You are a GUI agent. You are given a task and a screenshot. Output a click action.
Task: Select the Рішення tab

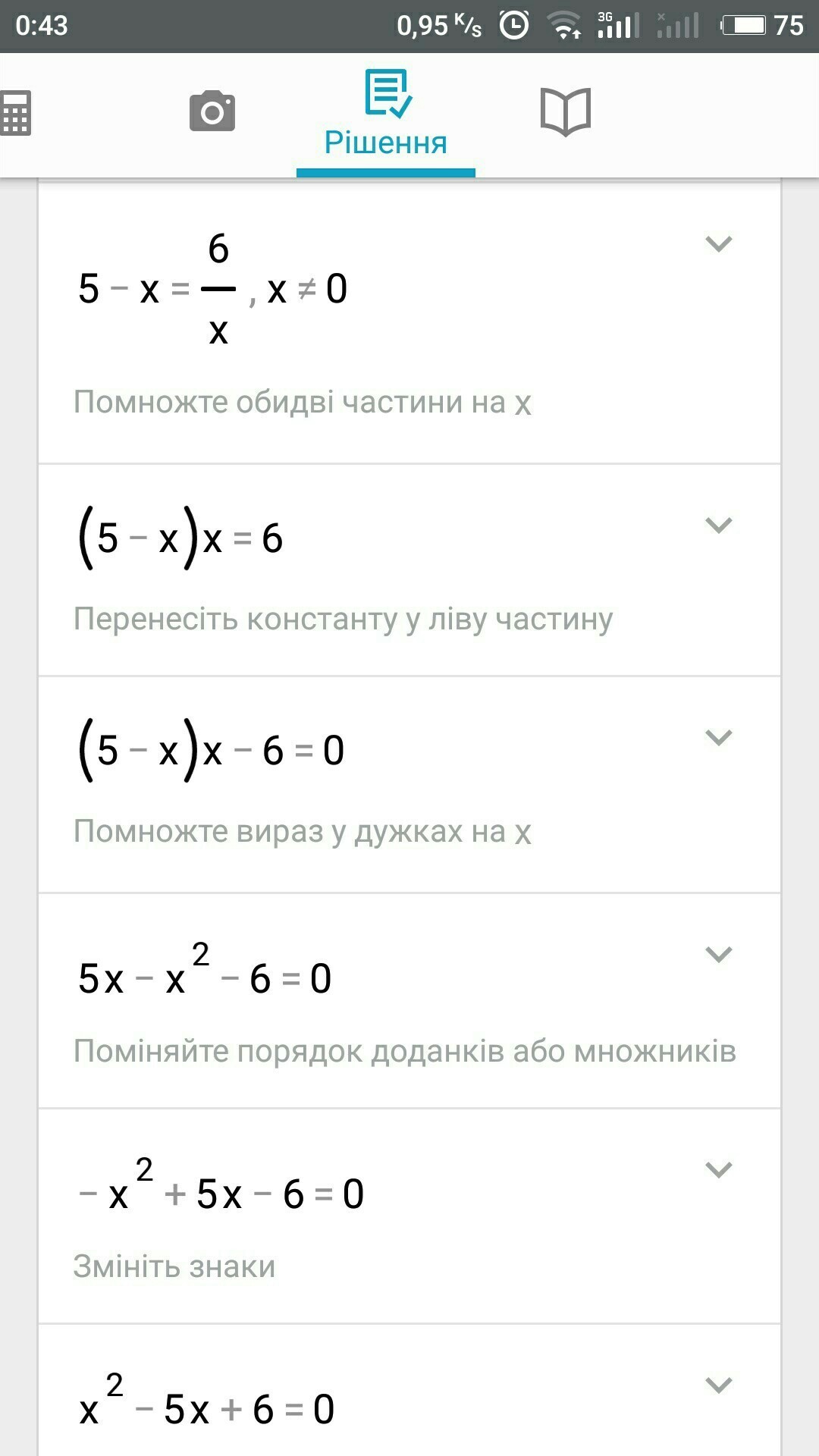click(386, 114)
